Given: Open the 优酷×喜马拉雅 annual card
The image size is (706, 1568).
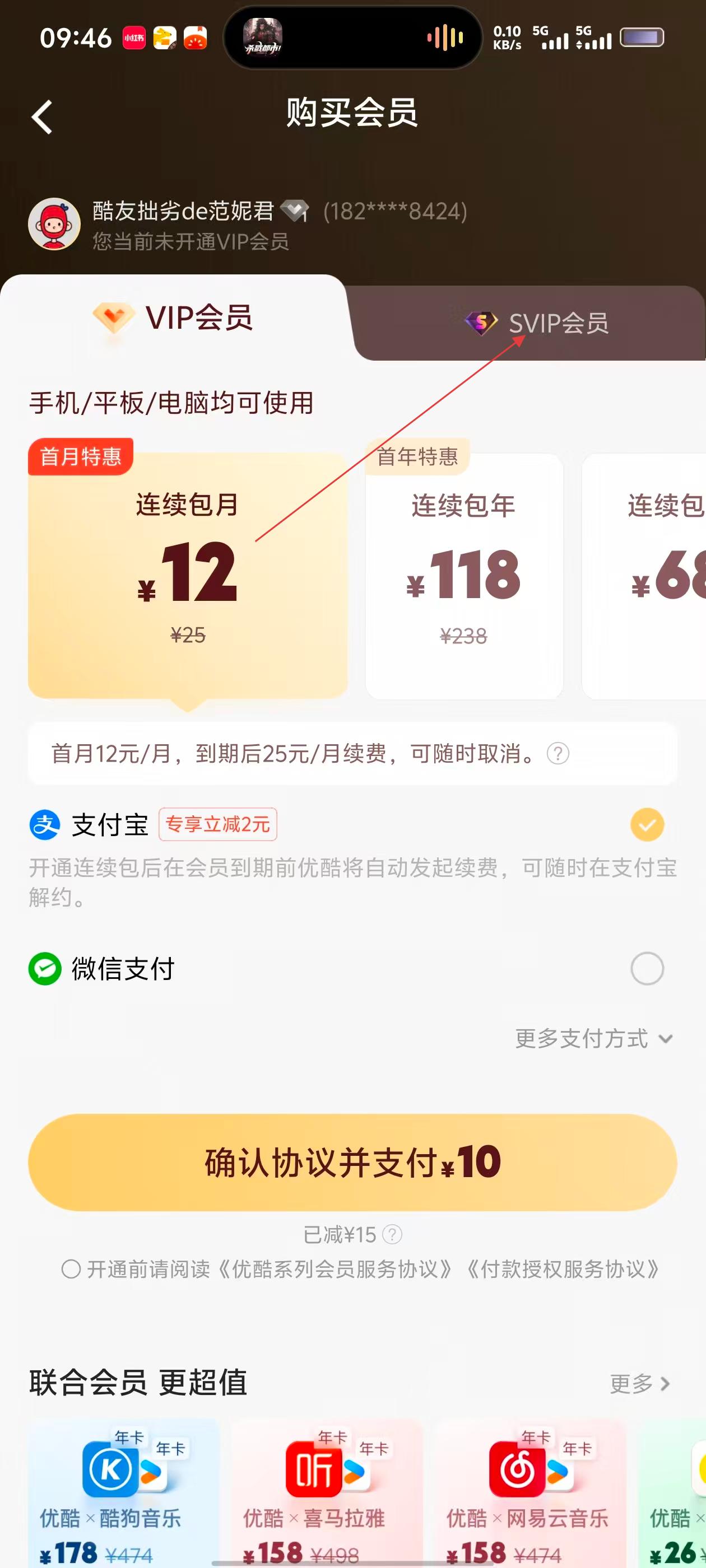Looking at the screenshot, I should (x=326, y=1491).
